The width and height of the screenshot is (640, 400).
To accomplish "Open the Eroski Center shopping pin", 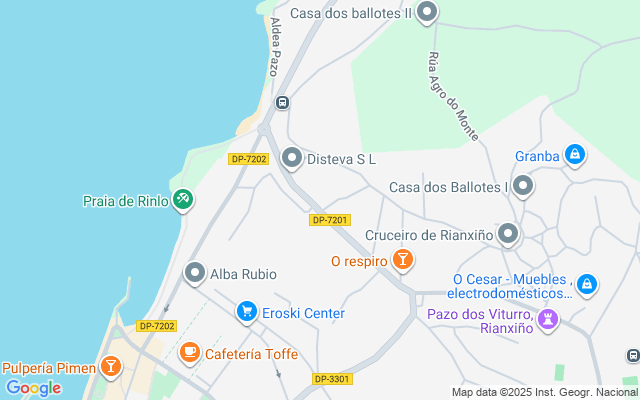I will pos(246,313).
